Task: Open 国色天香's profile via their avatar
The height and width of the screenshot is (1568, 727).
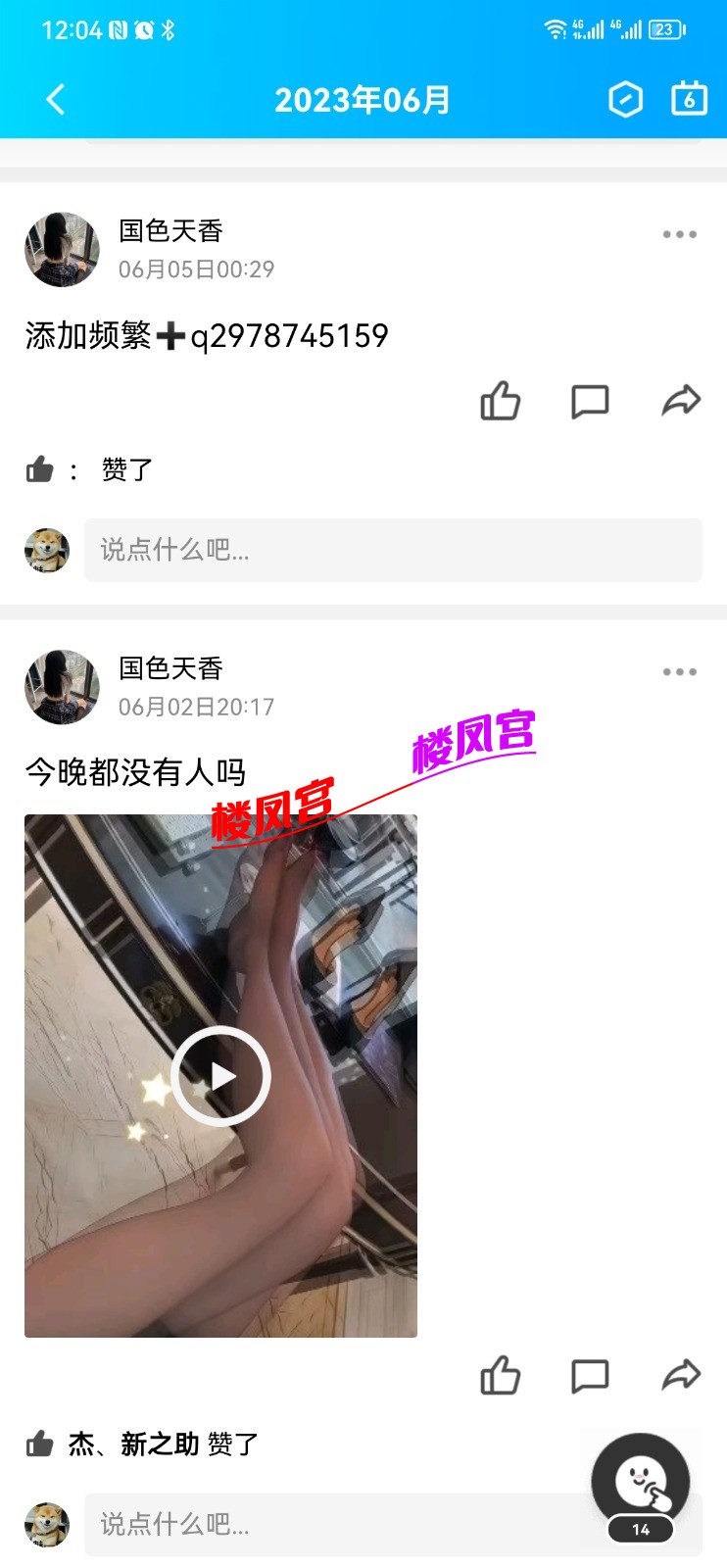Action: 62,250
